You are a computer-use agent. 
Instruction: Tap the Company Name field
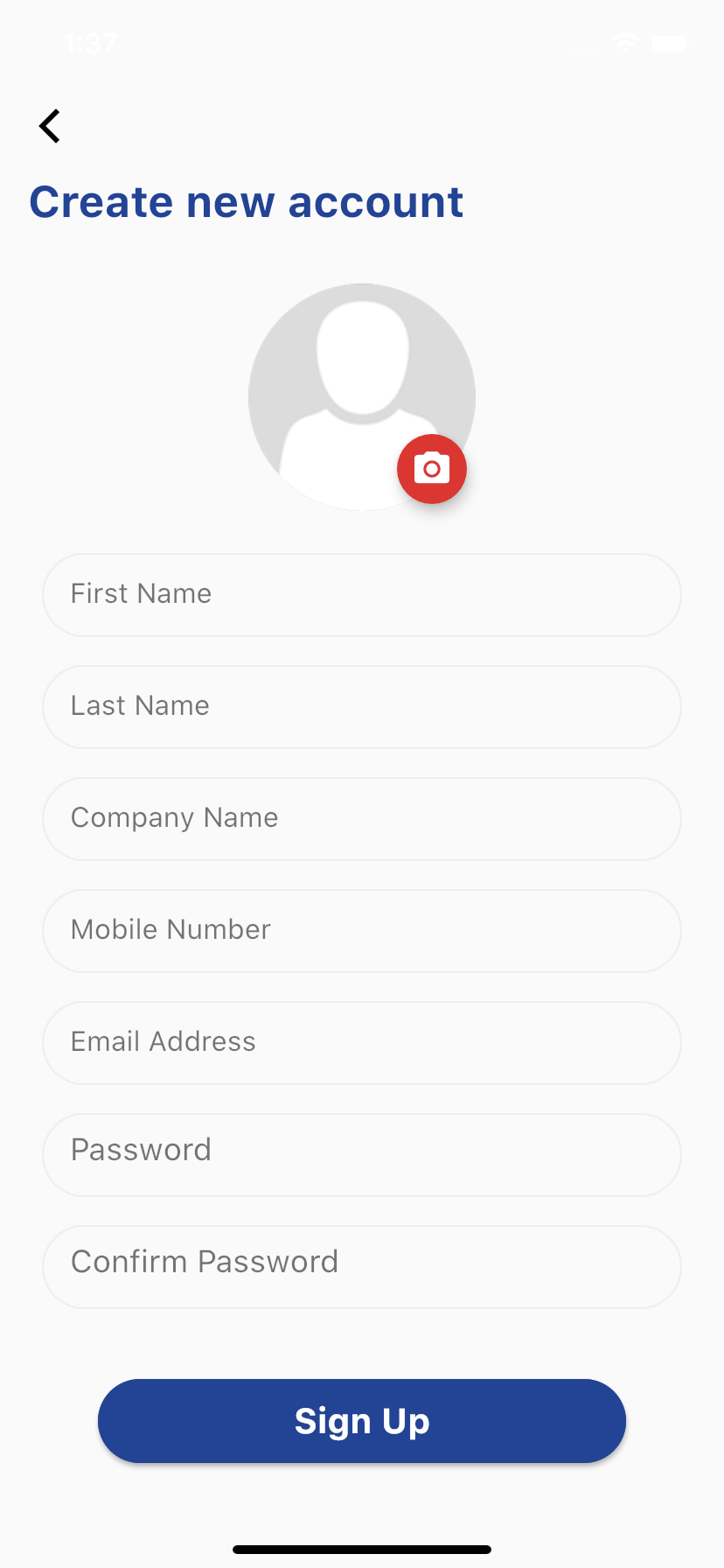[362, 819]
